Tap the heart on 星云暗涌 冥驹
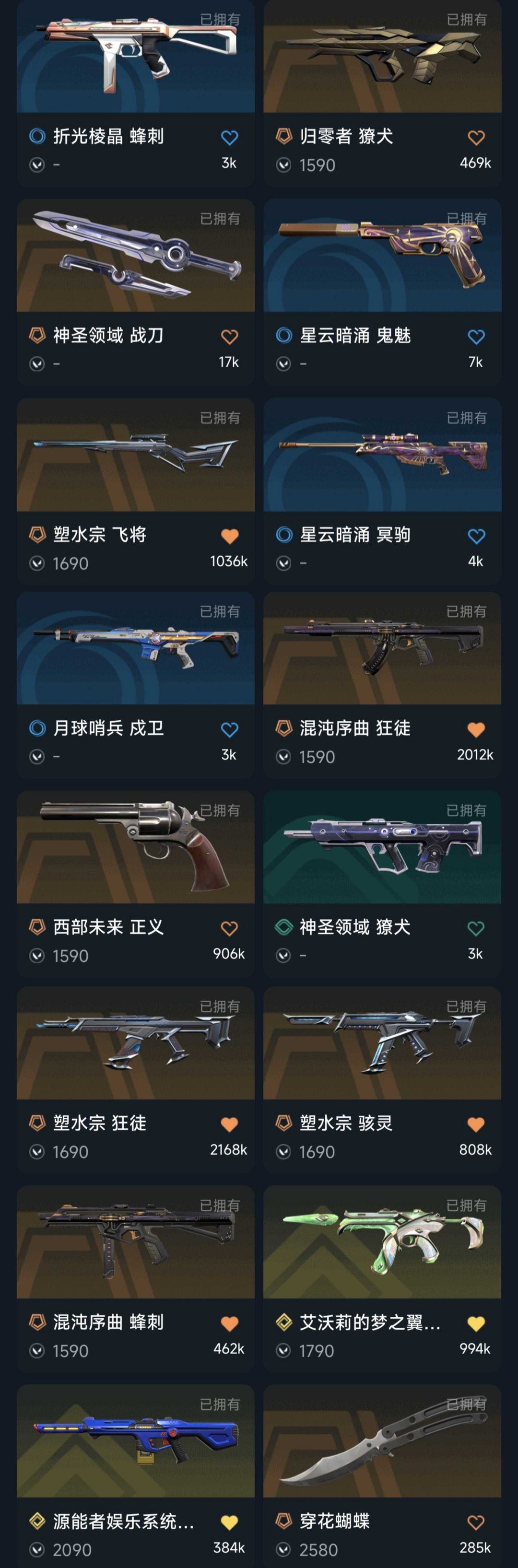This screenshot has height=1568, width=518. pyautogui.click(x=475, y=536)
